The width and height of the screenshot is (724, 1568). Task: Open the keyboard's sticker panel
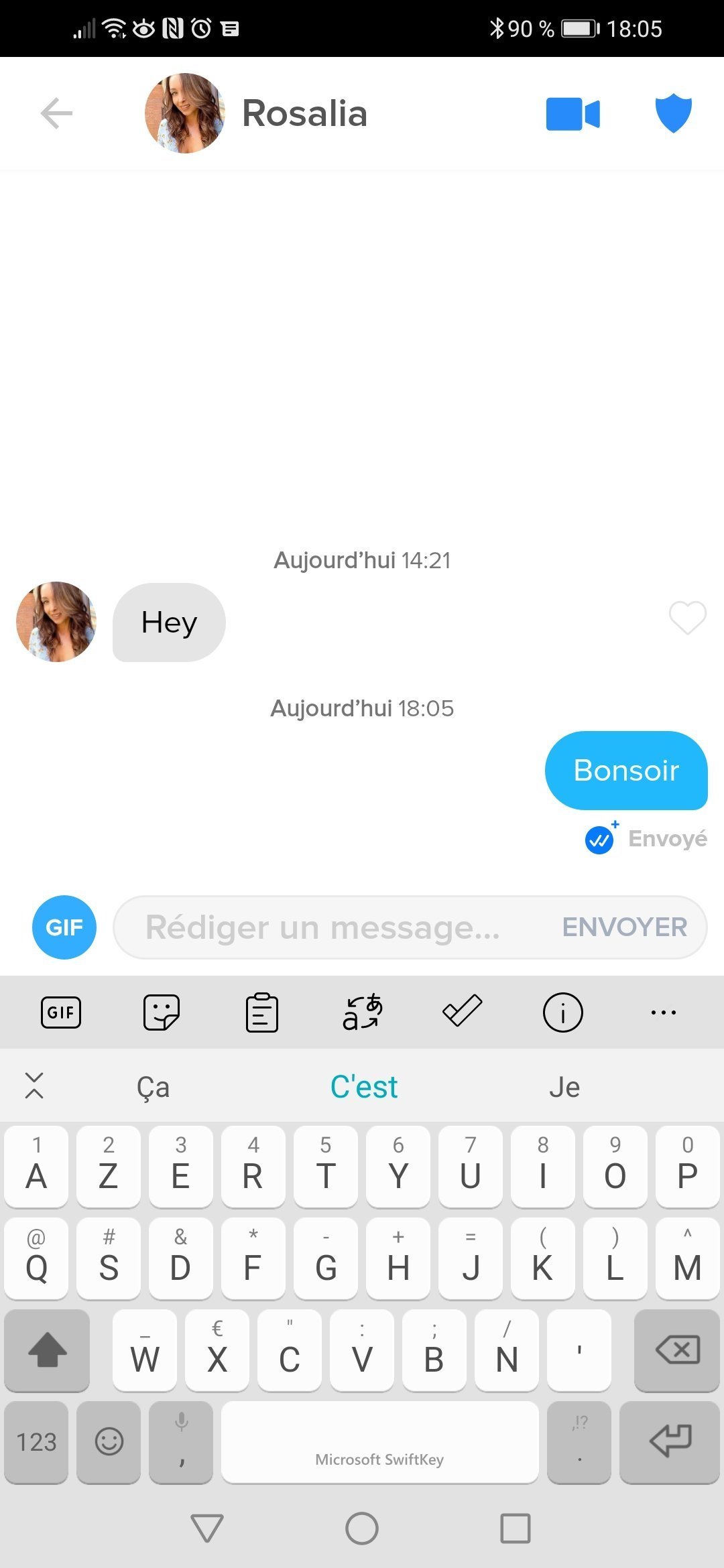point(162,1012)
